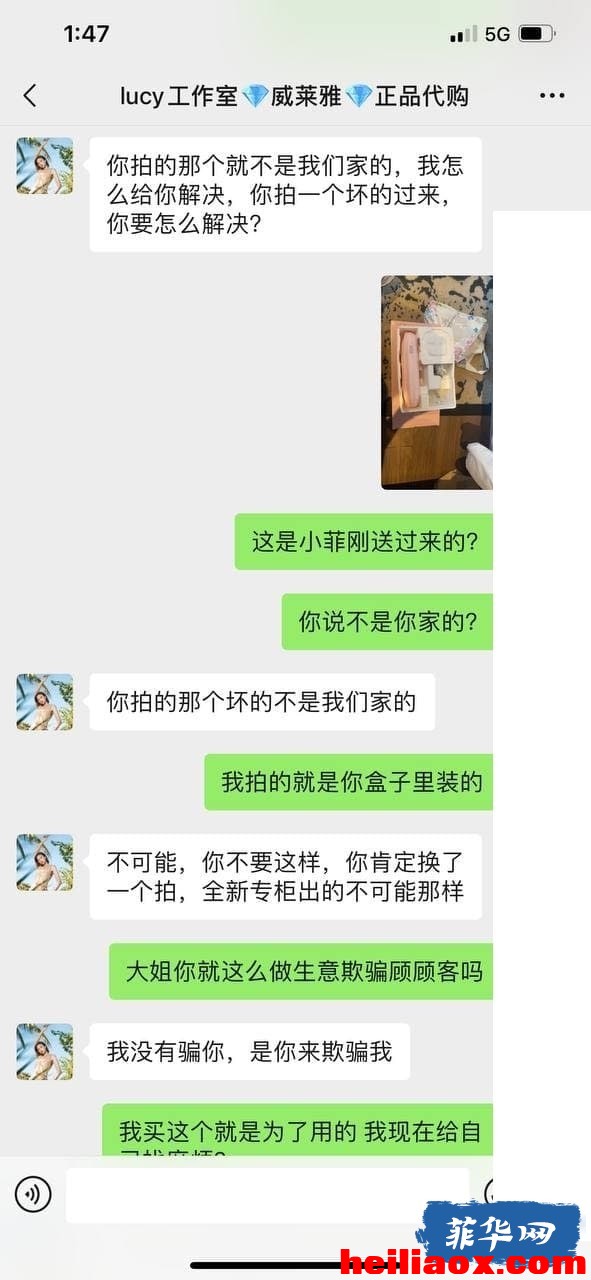The image size is (591, 1280).
Task: Tap the message text field
Action: (x=268, y=1195)
